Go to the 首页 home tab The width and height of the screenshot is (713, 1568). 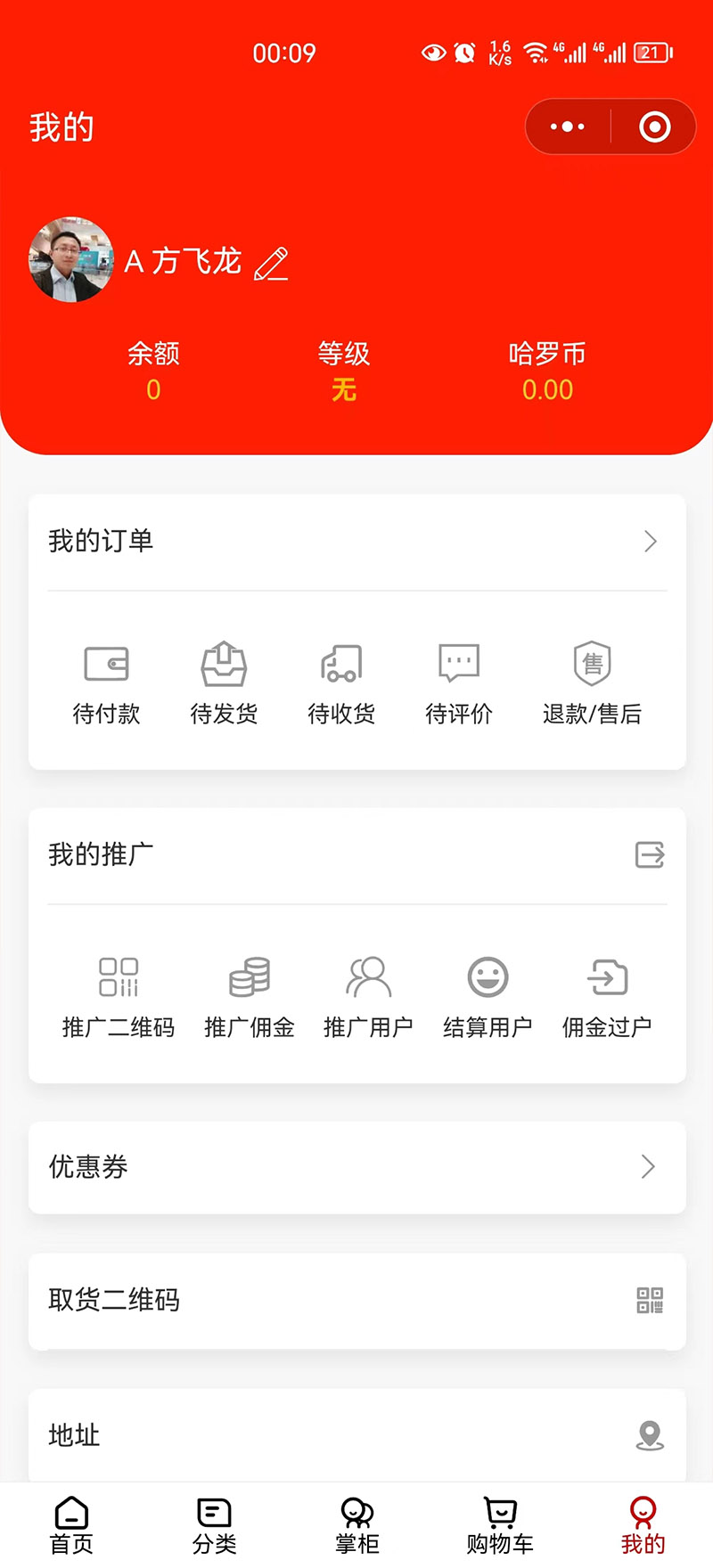(x=71, y=1525)
